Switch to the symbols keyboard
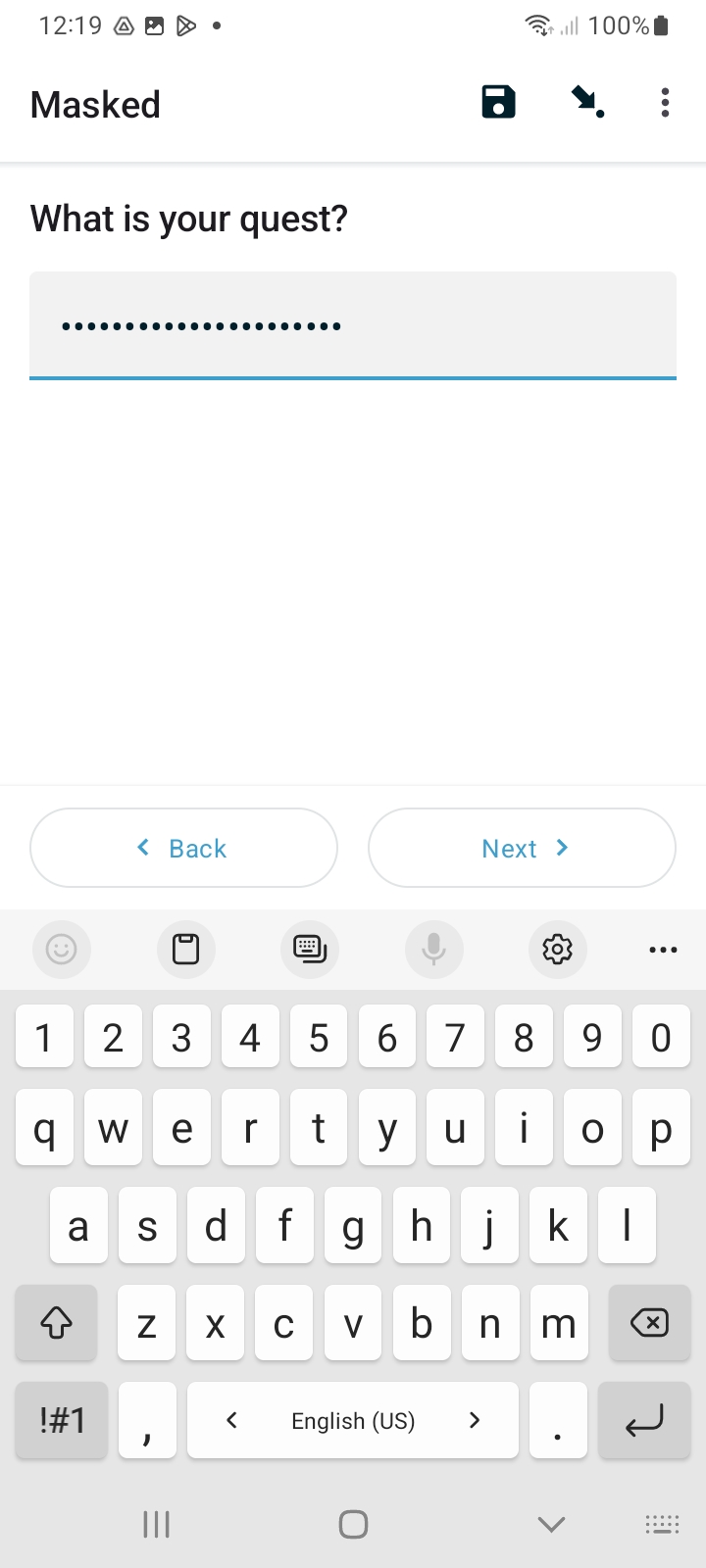The image size is (706, 1568). [x=62, y=1420]
